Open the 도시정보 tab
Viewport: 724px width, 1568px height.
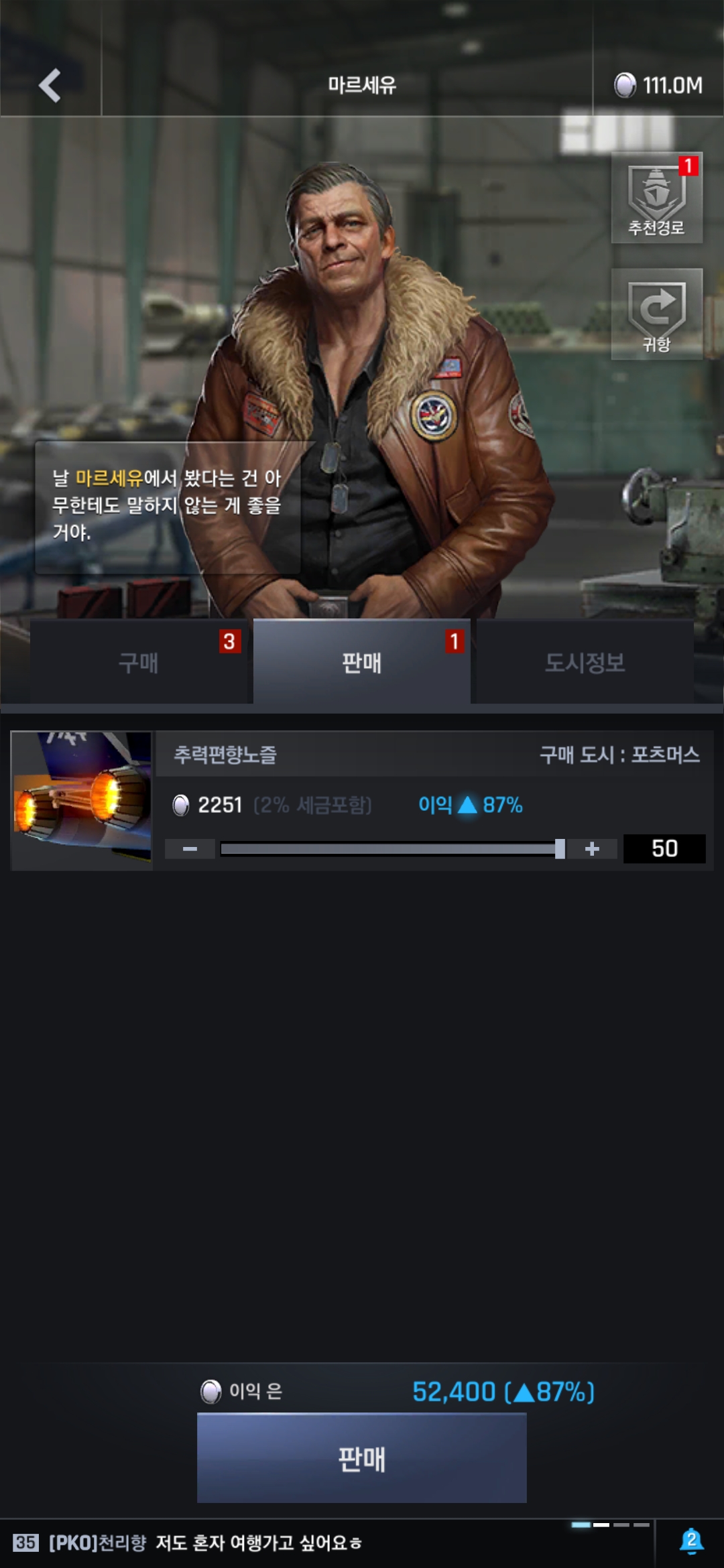tap(585, 662)
